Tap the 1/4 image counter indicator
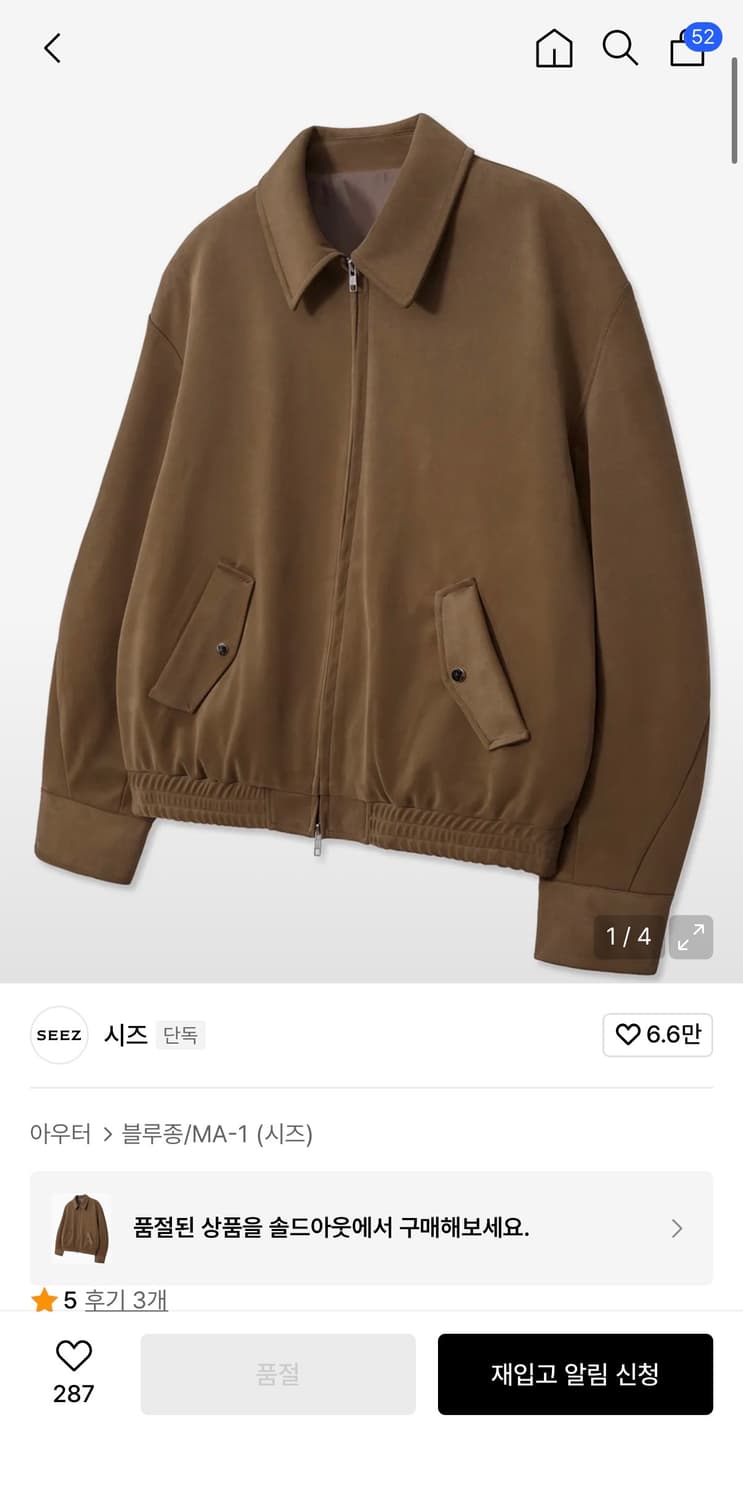Screen dimensions: 743x1500 628,937
